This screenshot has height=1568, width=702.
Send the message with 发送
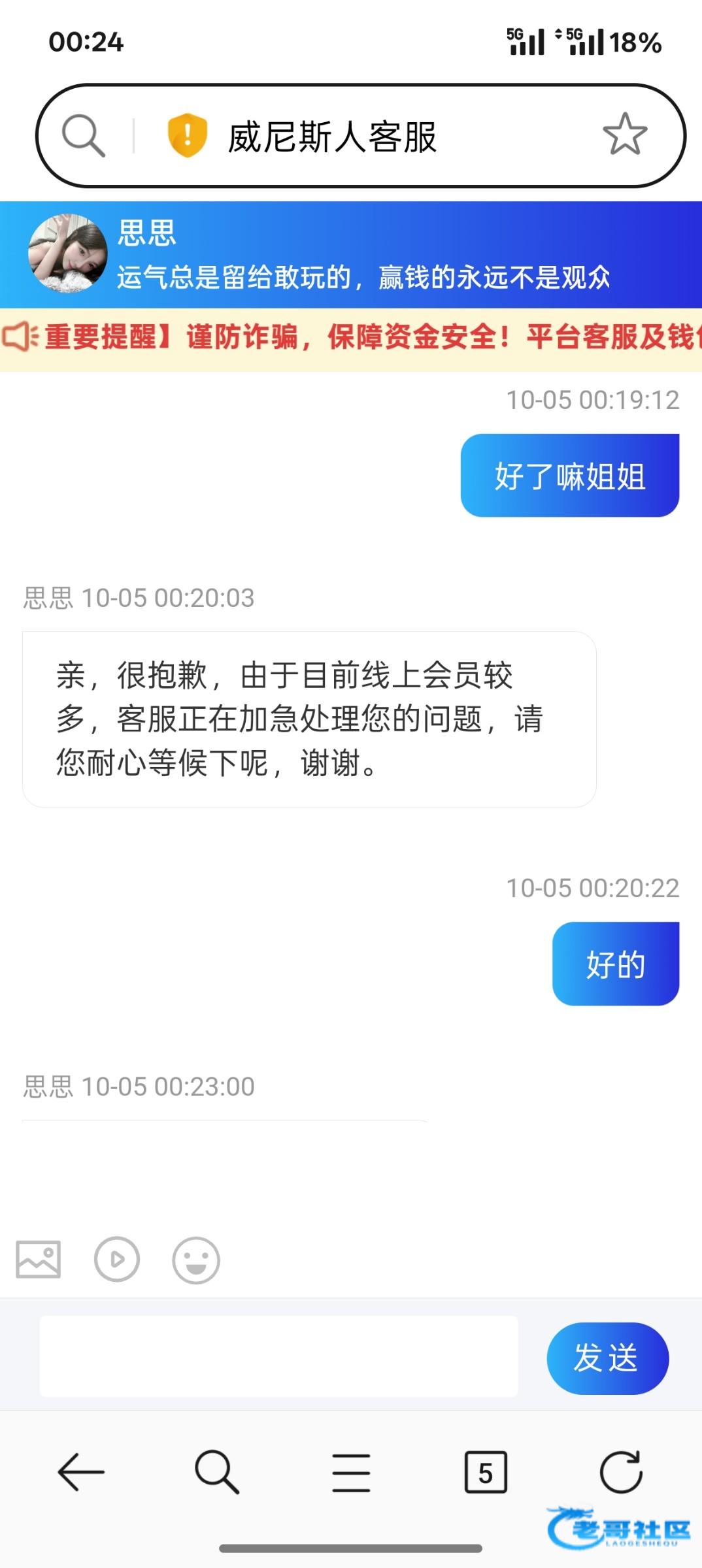(x=607, y=1358)
